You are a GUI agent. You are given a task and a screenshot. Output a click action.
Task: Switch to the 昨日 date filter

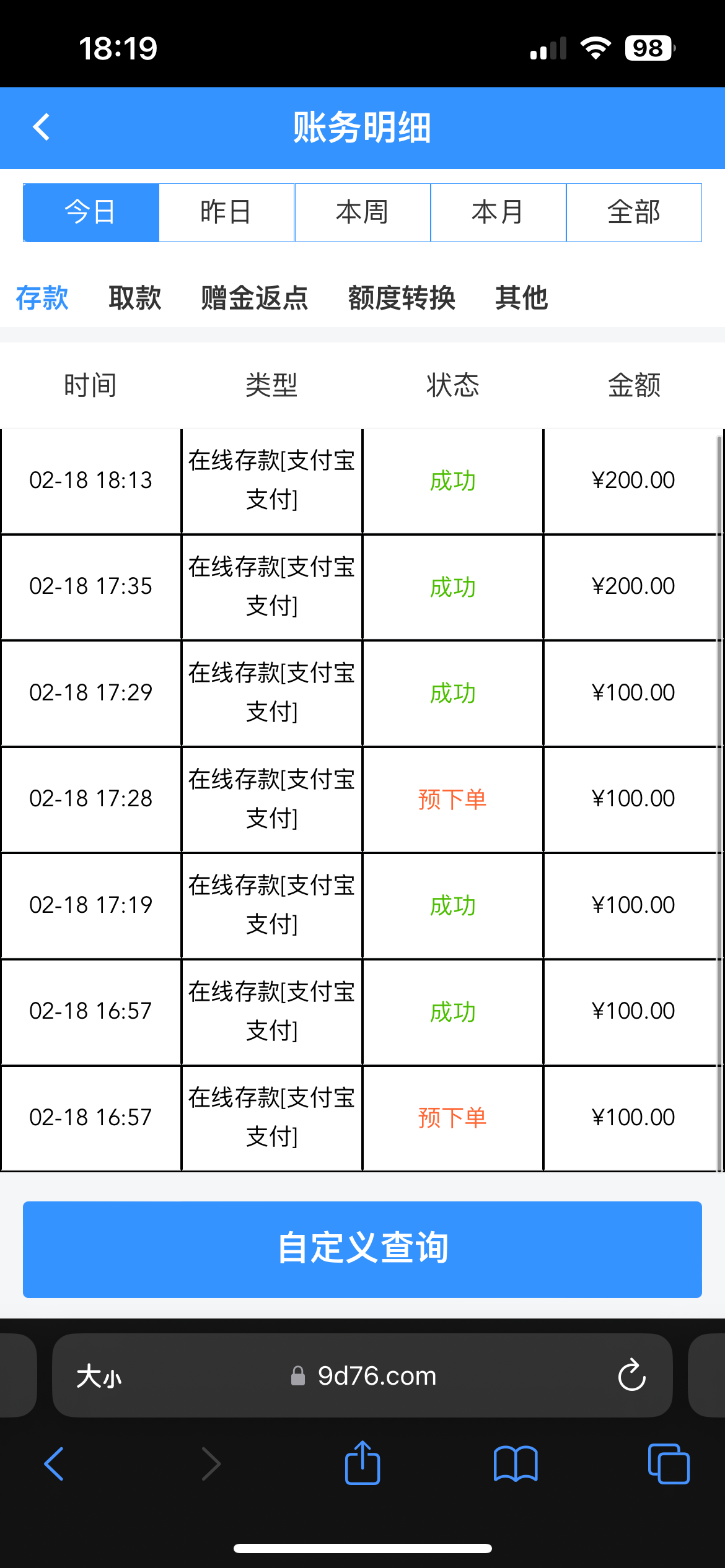pyautogui.click(x=226, y=212)
